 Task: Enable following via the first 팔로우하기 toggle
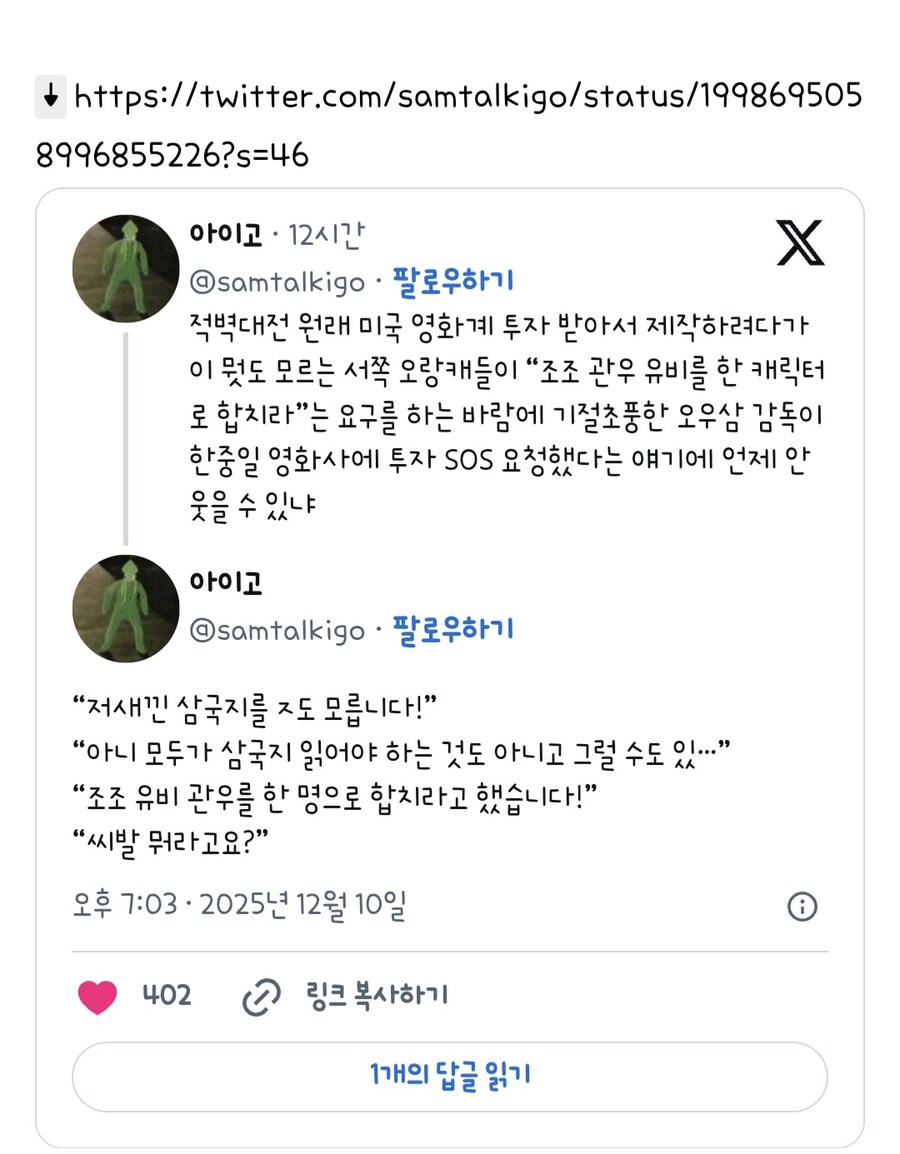(452, 281)
